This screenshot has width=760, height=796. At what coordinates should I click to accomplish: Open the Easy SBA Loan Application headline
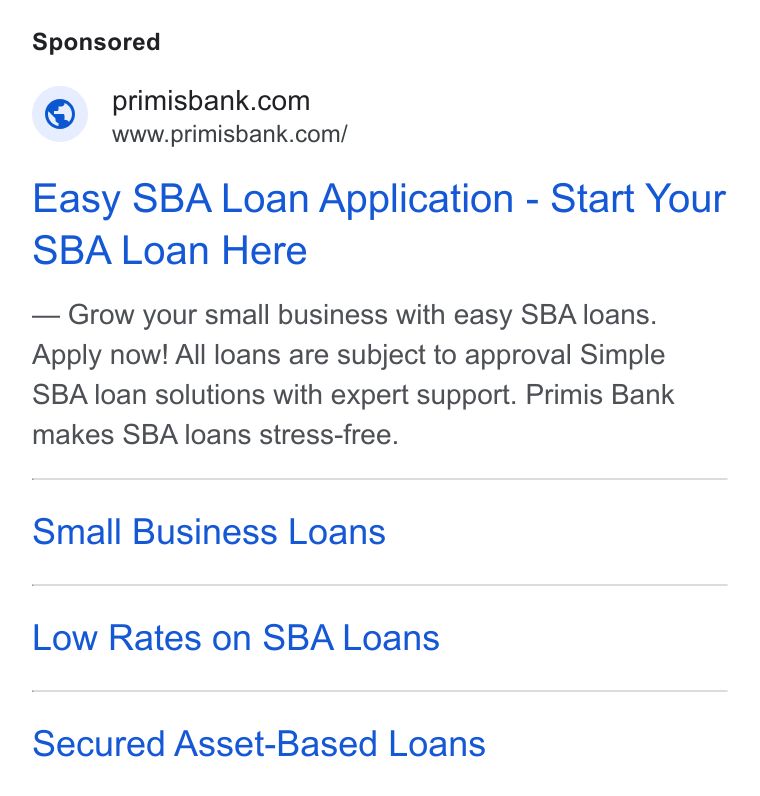click(379, 224)
